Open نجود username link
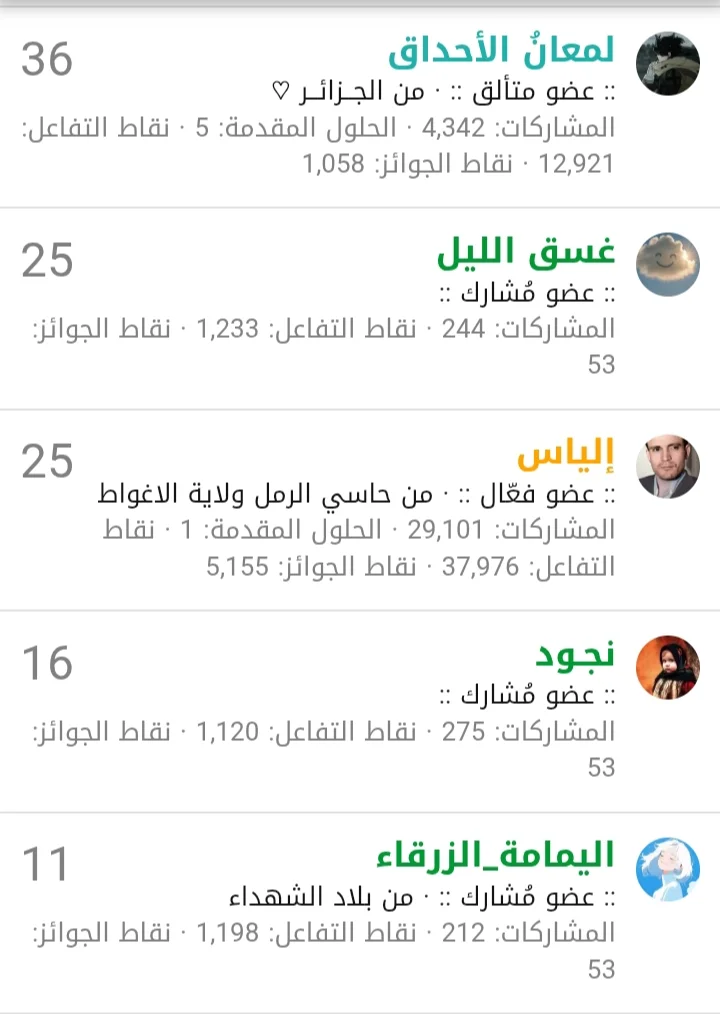The width and height of the screenshot is (720, 1014). pos(575,657)
